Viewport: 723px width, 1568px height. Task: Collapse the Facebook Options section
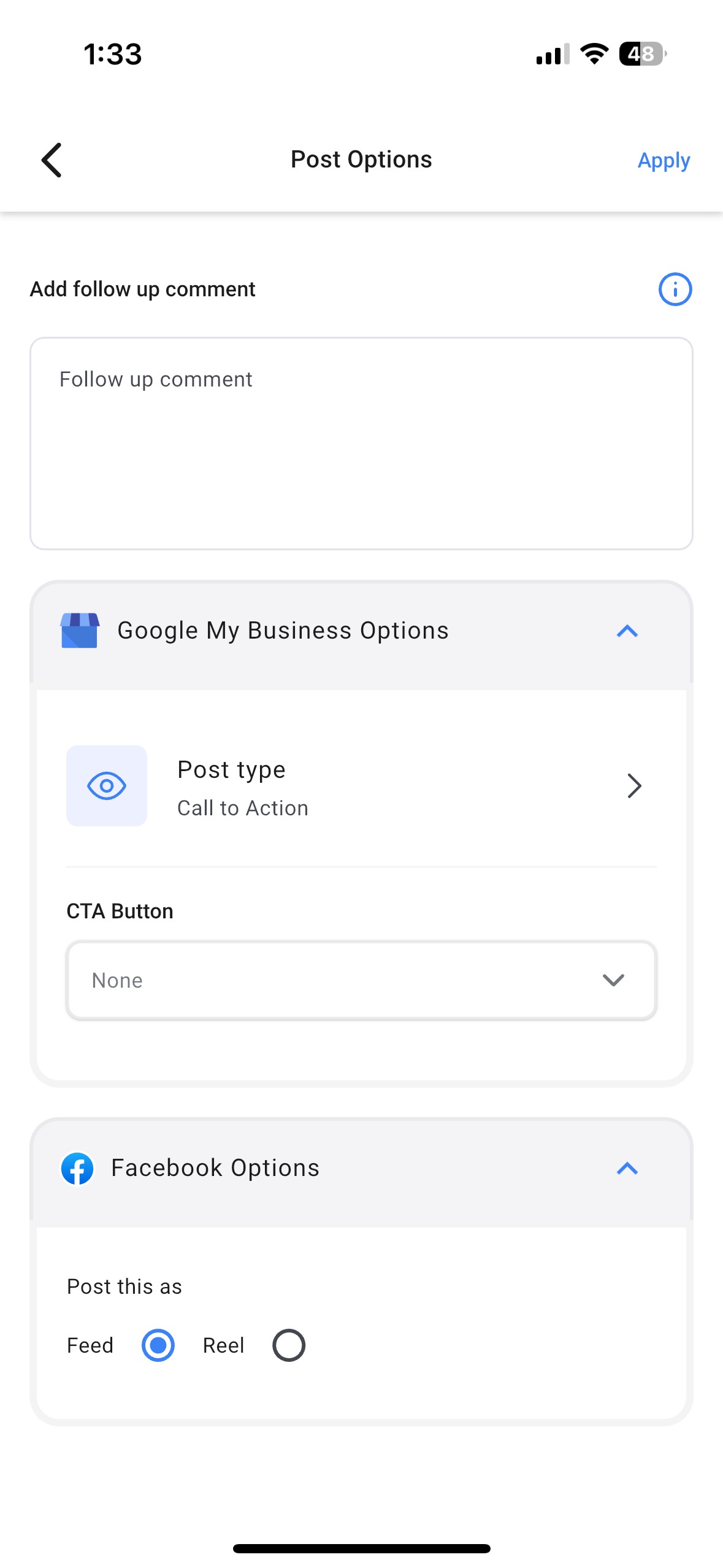[627, 1169]
